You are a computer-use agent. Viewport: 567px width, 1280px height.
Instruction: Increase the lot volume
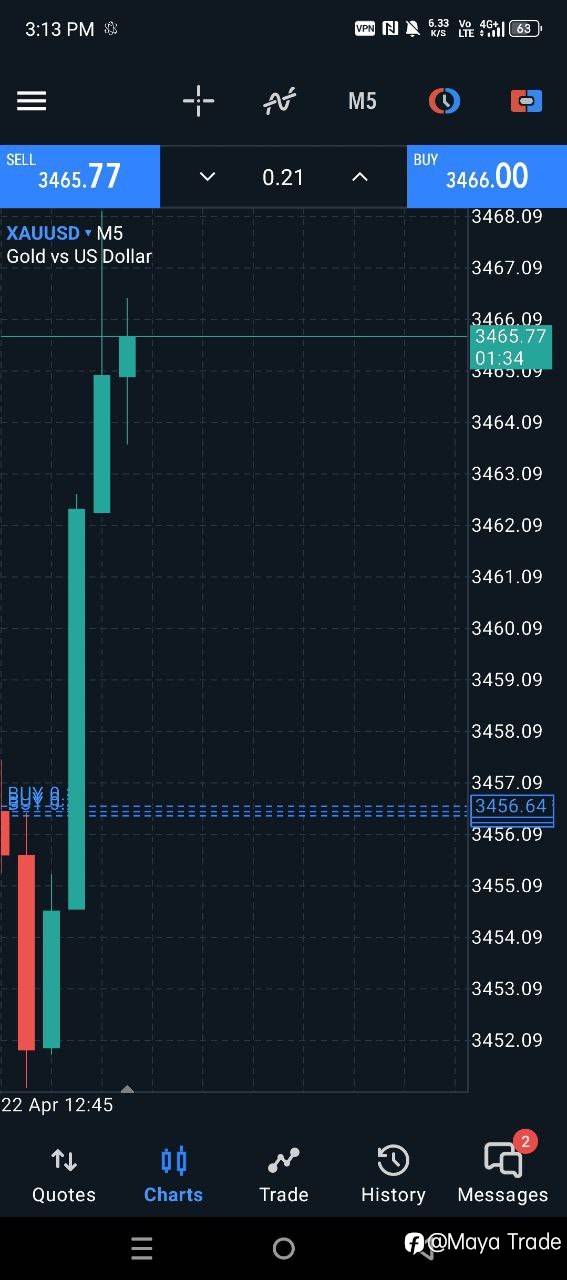coord(360,177)
